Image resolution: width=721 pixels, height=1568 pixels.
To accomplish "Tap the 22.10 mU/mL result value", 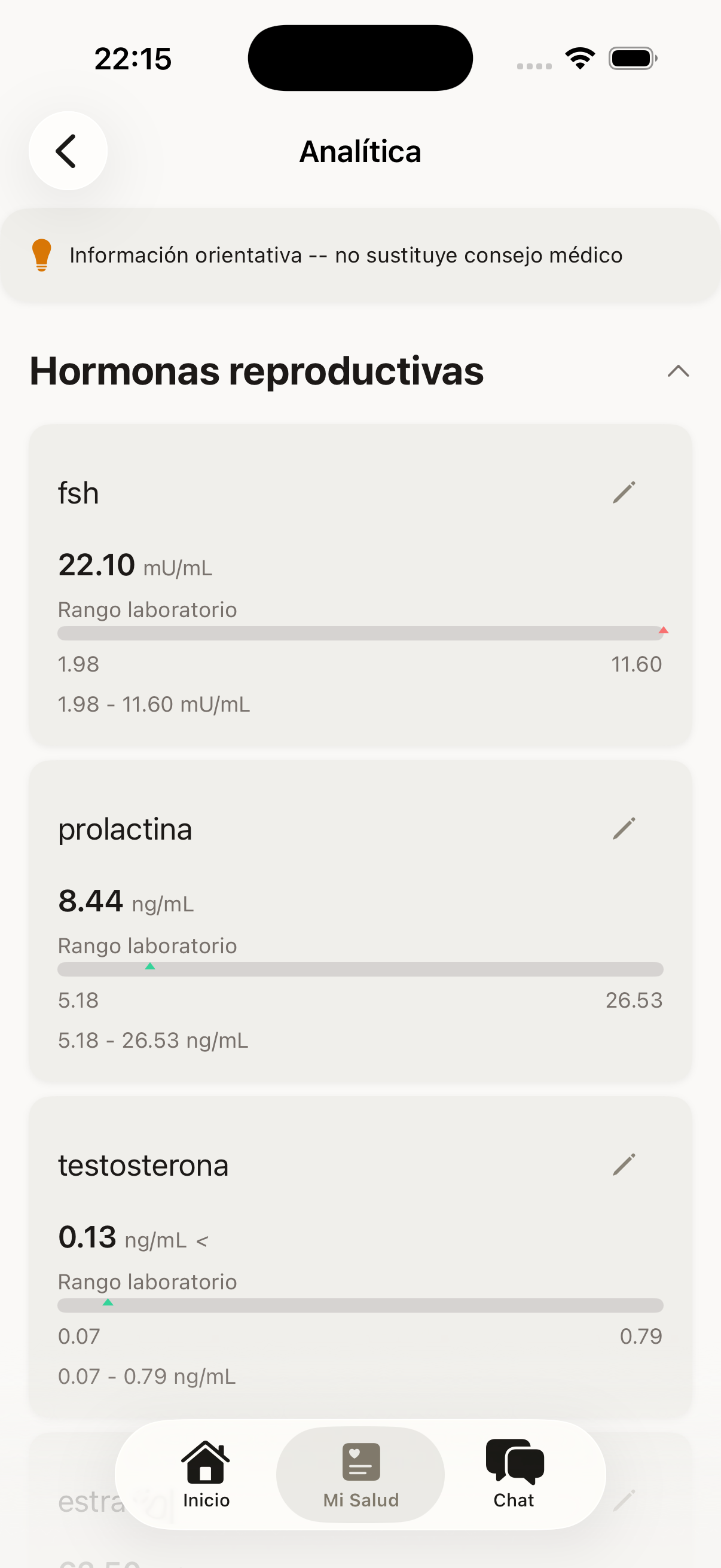I will point(134,565).
